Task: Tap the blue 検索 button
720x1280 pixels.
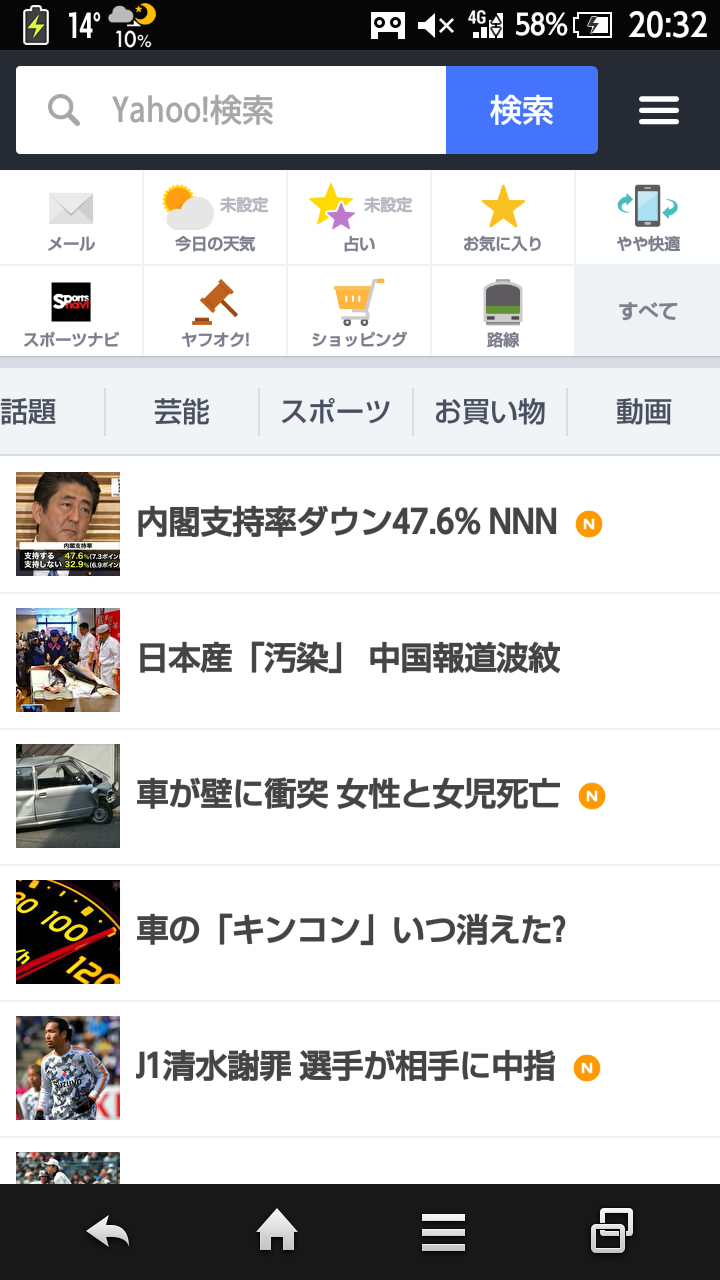Action: (521, 110)
